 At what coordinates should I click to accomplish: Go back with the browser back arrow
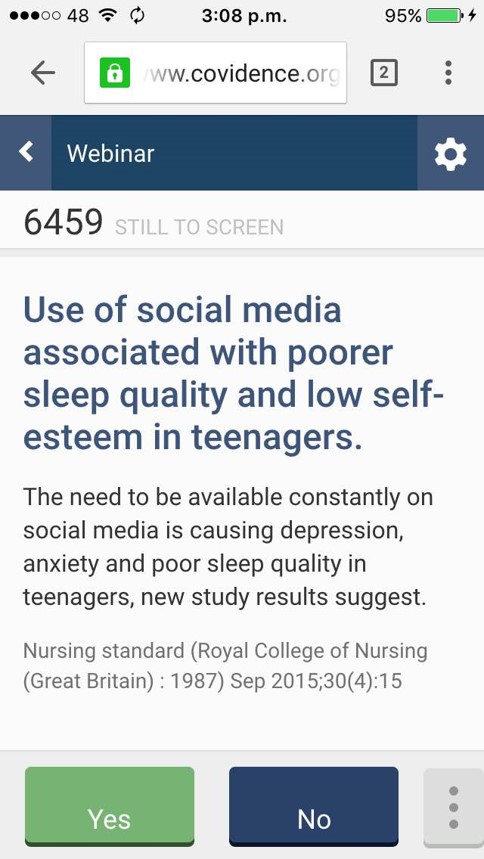coord(43,72)
